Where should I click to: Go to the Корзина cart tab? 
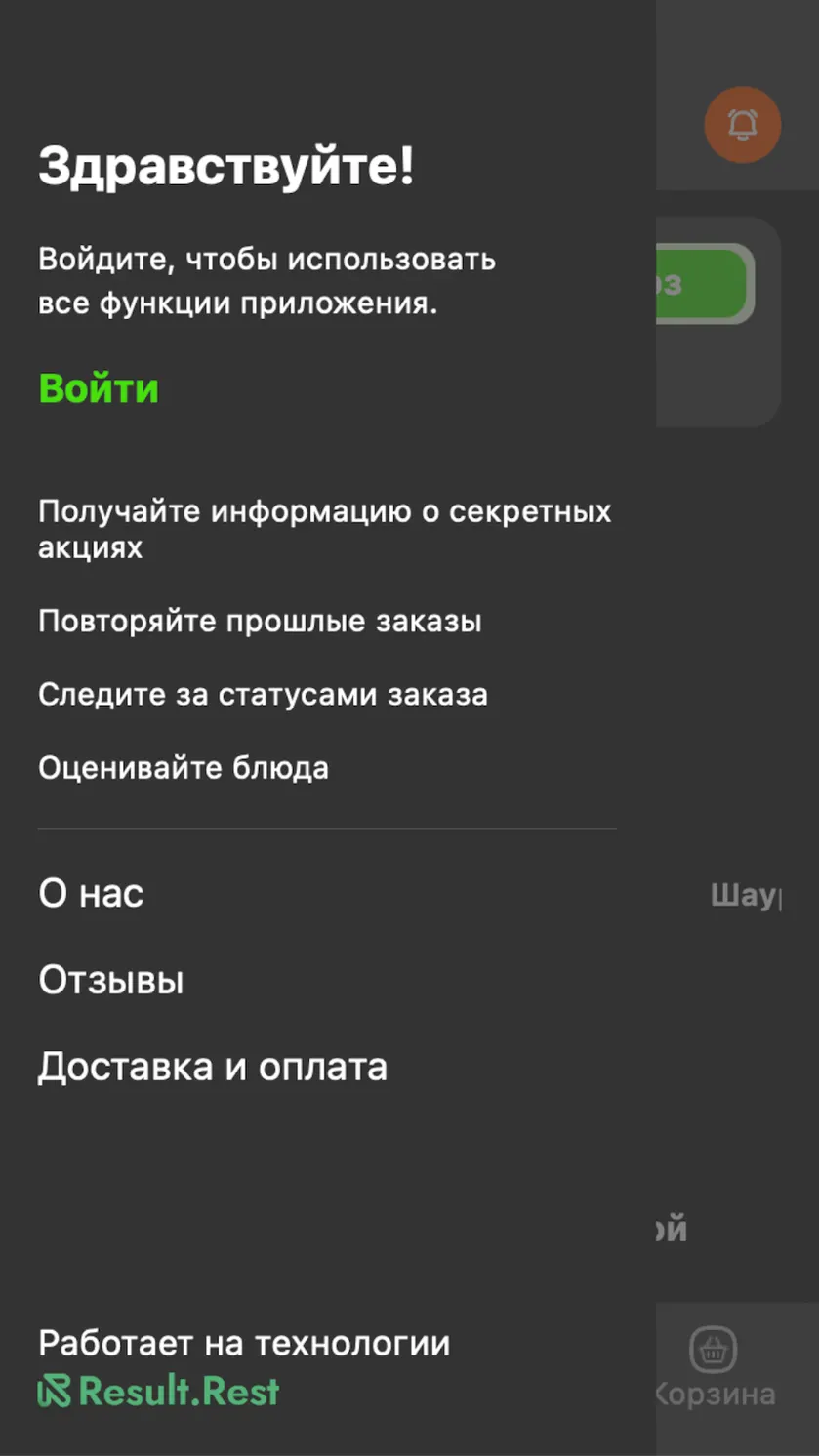coord(716,1370)
